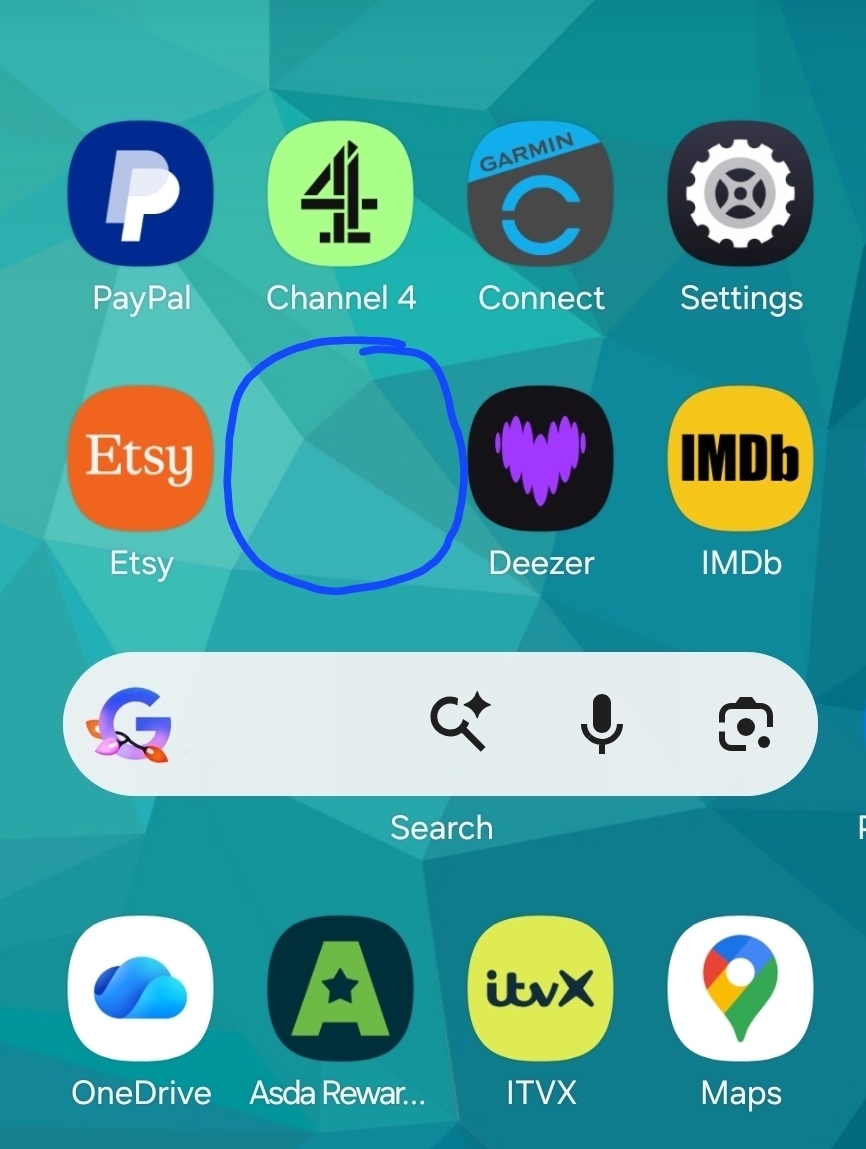Open the ITVX app
This screenshot has height=1149, width=866.
(x=540, y=989)
